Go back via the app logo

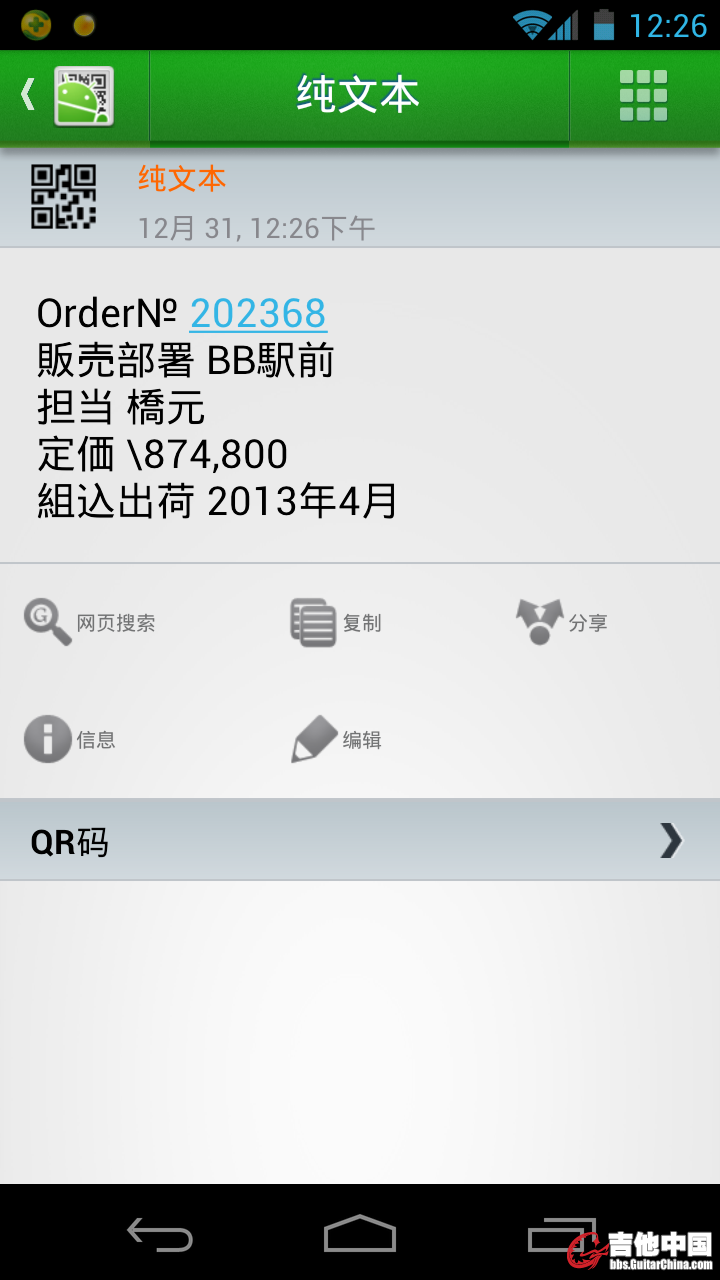tap(70, 96)
